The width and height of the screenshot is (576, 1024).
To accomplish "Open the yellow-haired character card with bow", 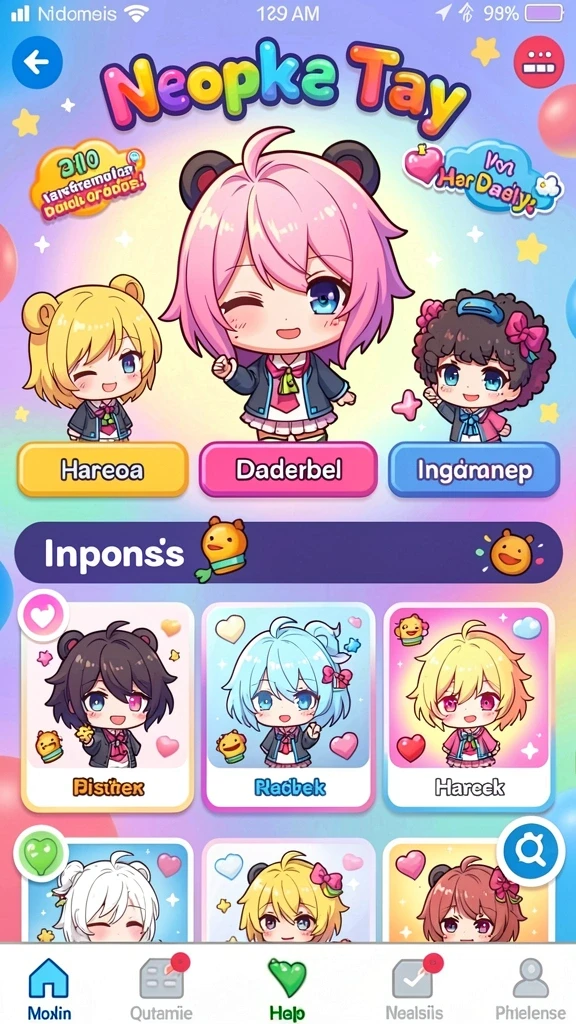I will (x=288, y=891).
